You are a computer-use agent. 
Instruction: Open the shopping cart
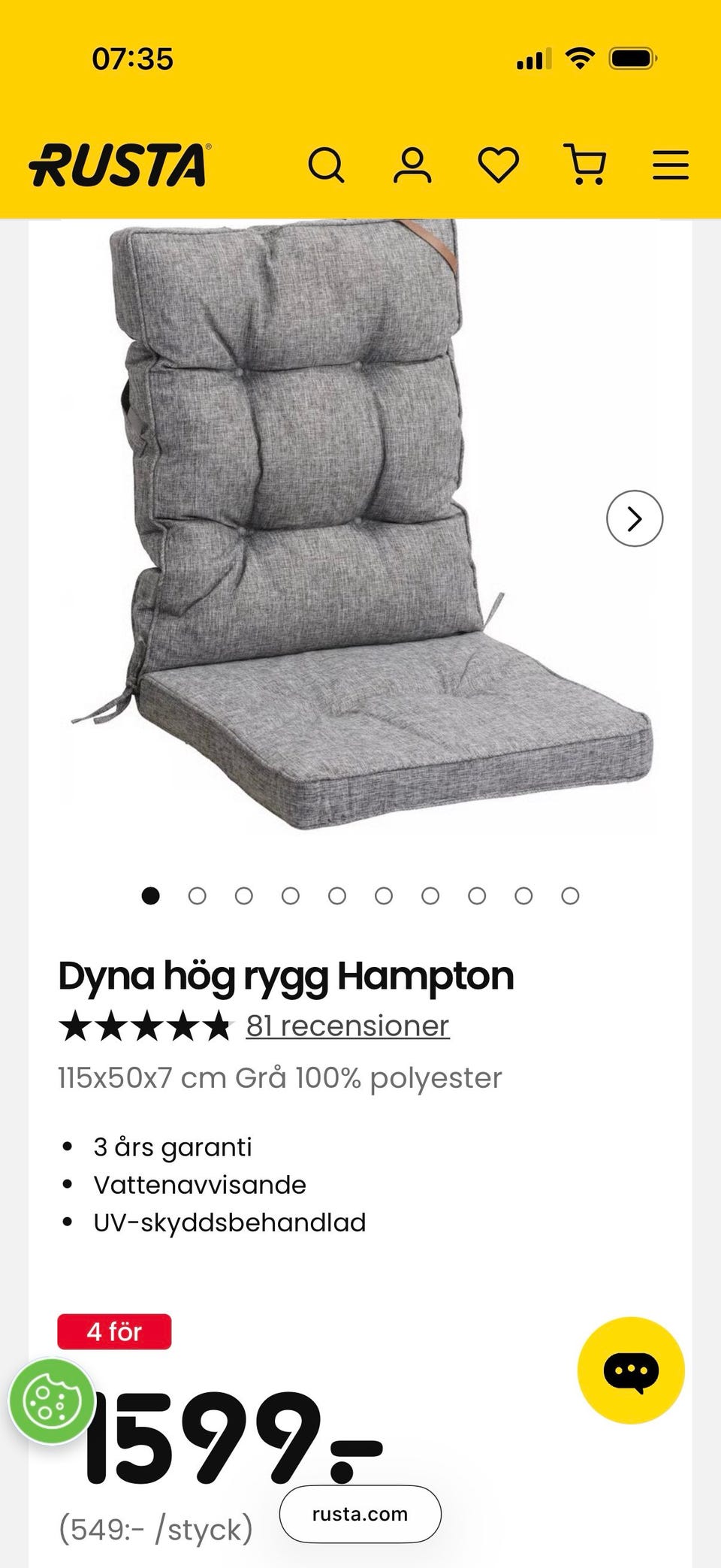(585, 165)
